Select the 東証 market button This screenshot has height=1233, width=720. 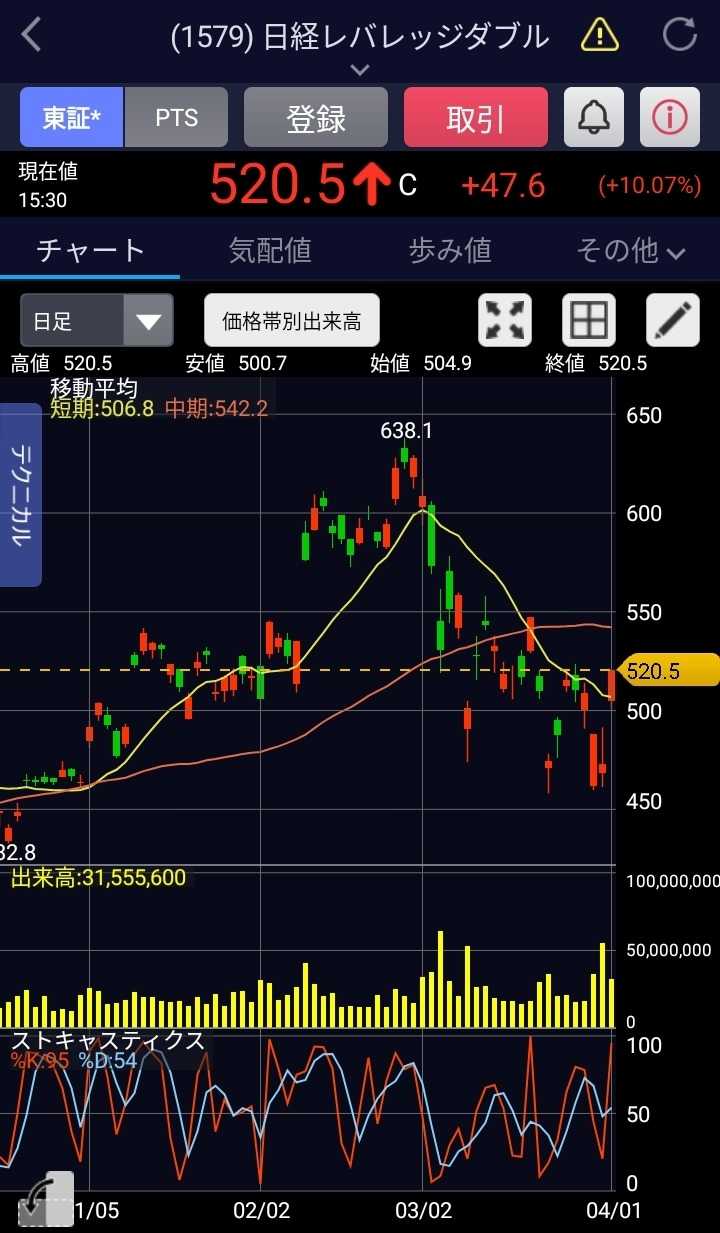(72, 118)
